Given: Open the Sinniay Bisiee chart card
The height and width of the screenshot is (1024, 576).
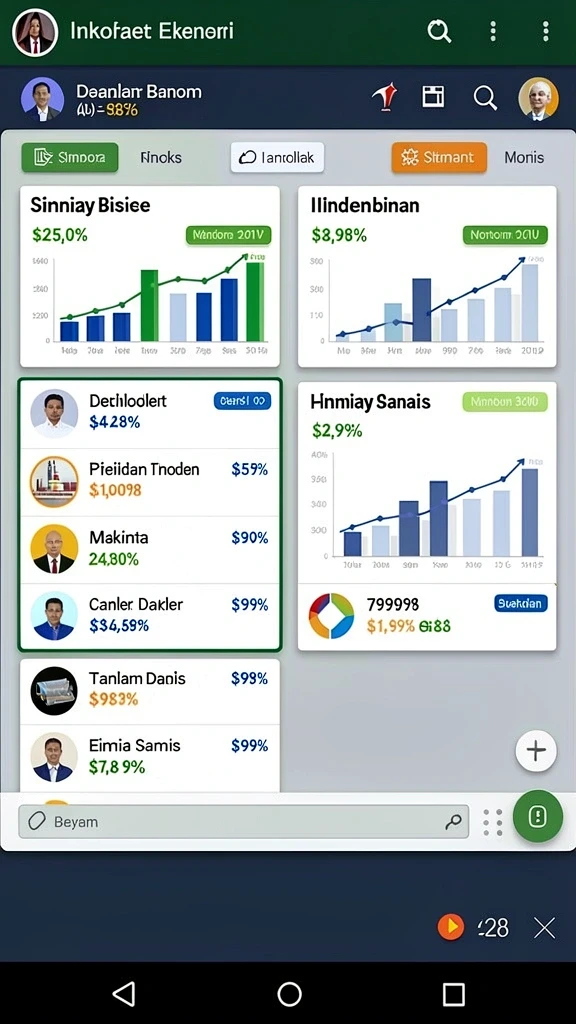Looking at the screenshot, I should tap(150, 276).
